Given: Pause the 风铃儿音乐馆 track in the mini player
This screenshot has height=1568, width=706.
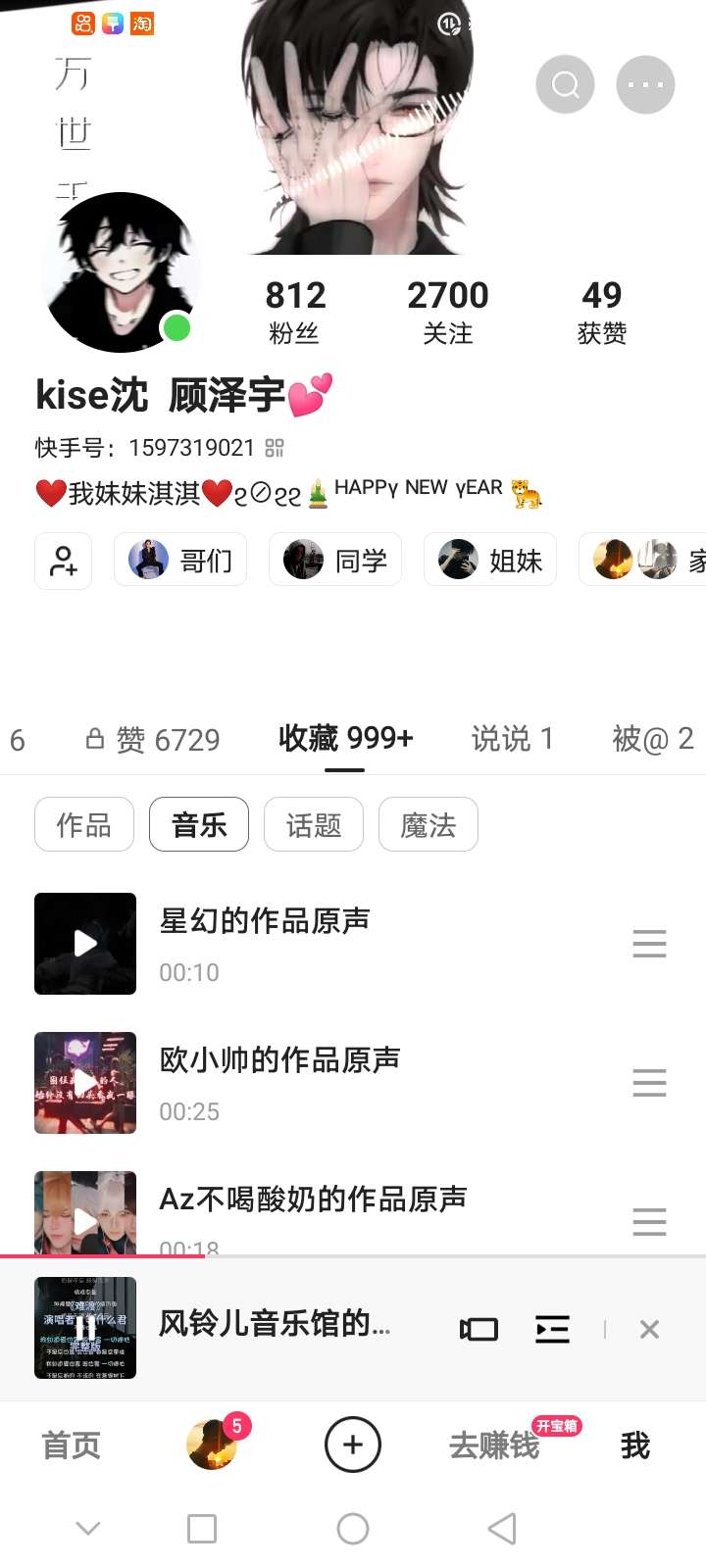Looking at the screenshot, I should (85, 1328).
